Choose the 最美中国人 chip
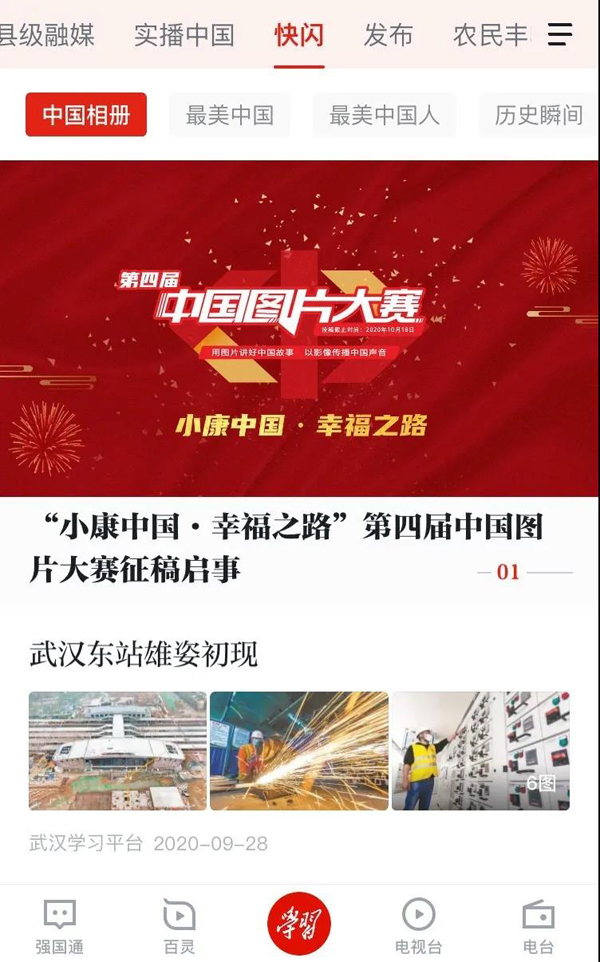 [x=384, y=115]
